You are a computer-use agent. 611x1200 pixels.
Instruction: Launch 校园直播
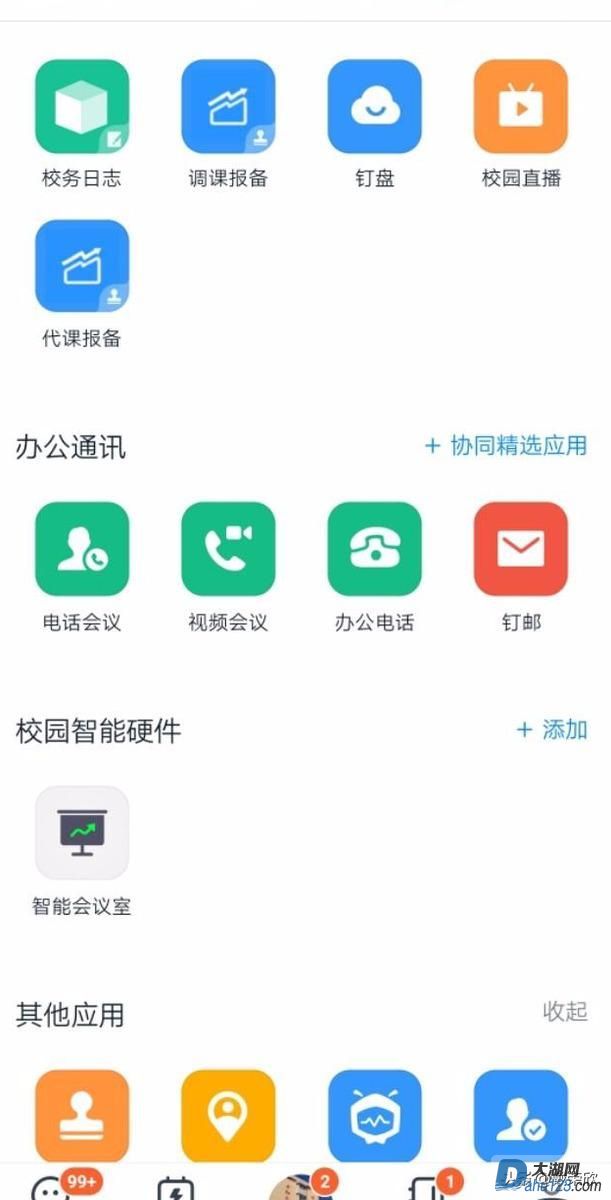point(520,107)
